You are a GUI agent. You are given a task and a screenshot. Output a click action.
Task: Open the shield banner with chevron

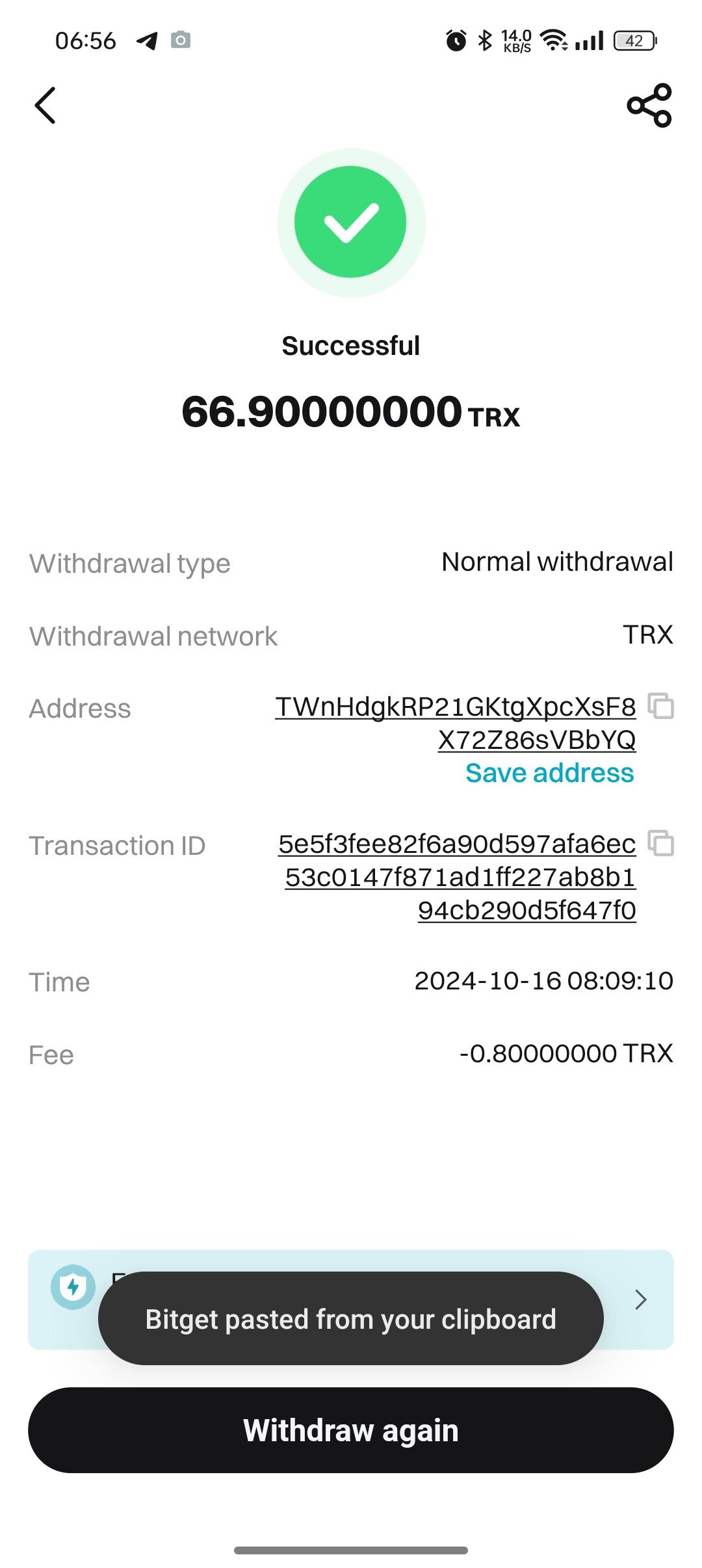coord(640,1300)
